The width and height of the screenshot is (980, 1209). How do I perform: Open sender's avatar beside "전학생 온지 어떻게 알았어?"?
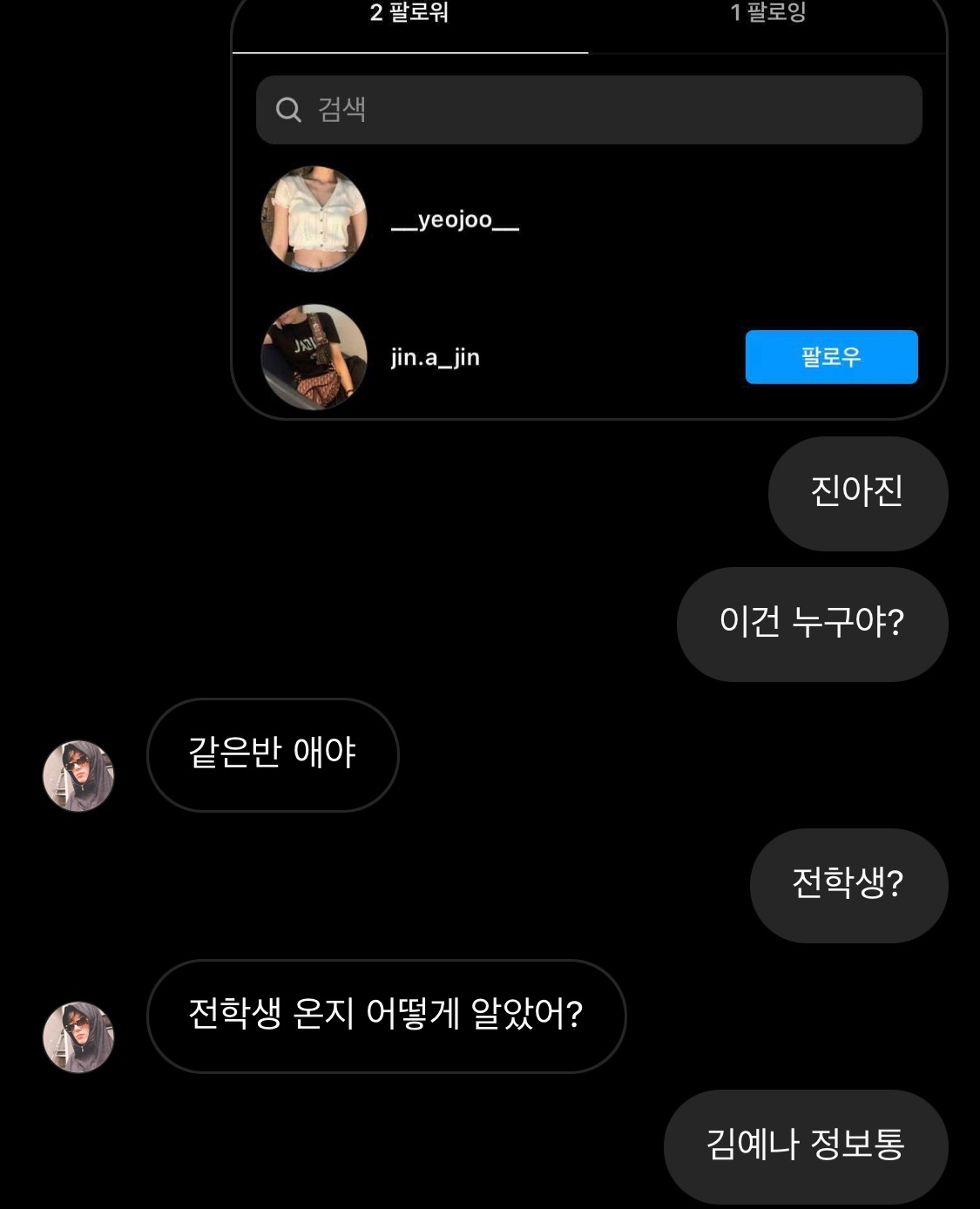tap(78, 1037)
